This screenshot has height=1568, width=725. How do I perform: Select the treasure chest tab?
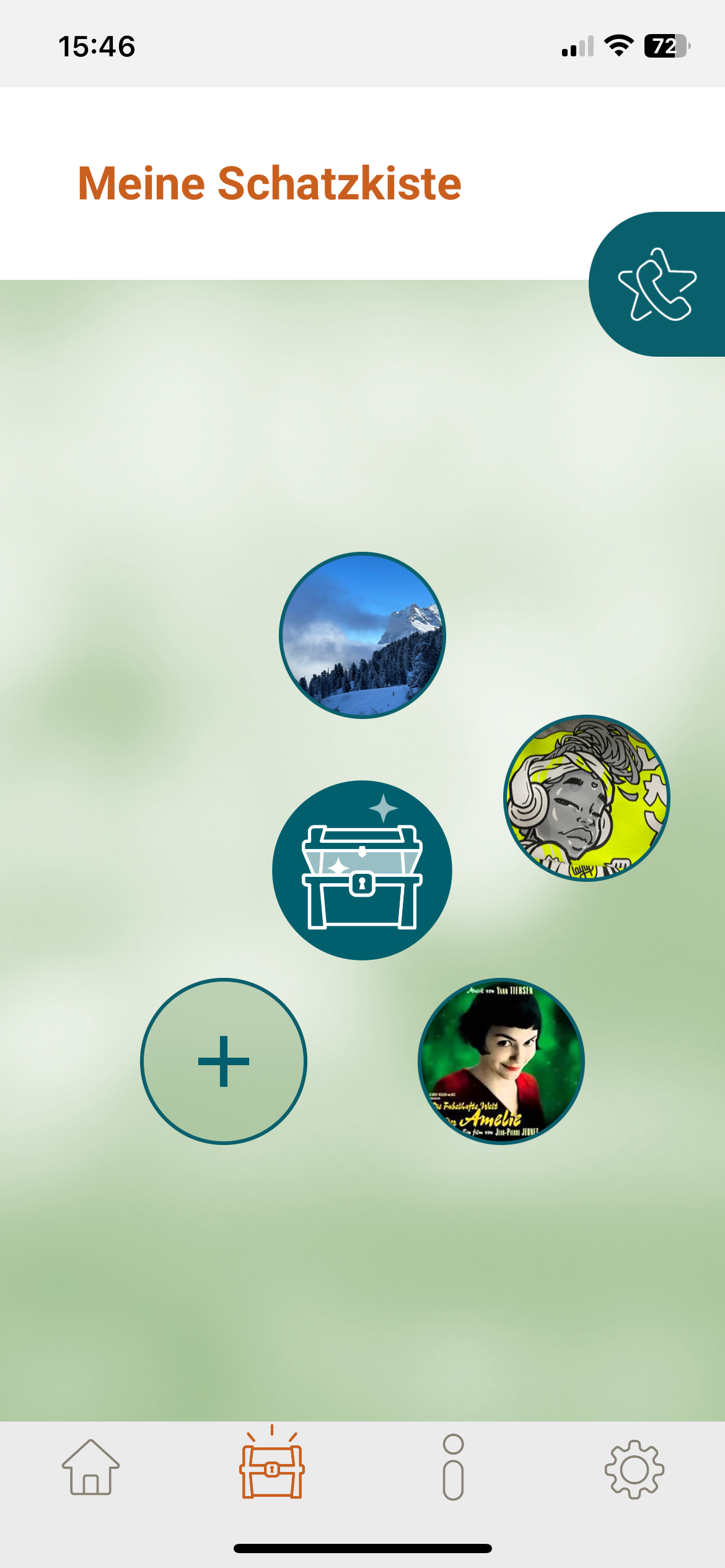[272, 1462]
